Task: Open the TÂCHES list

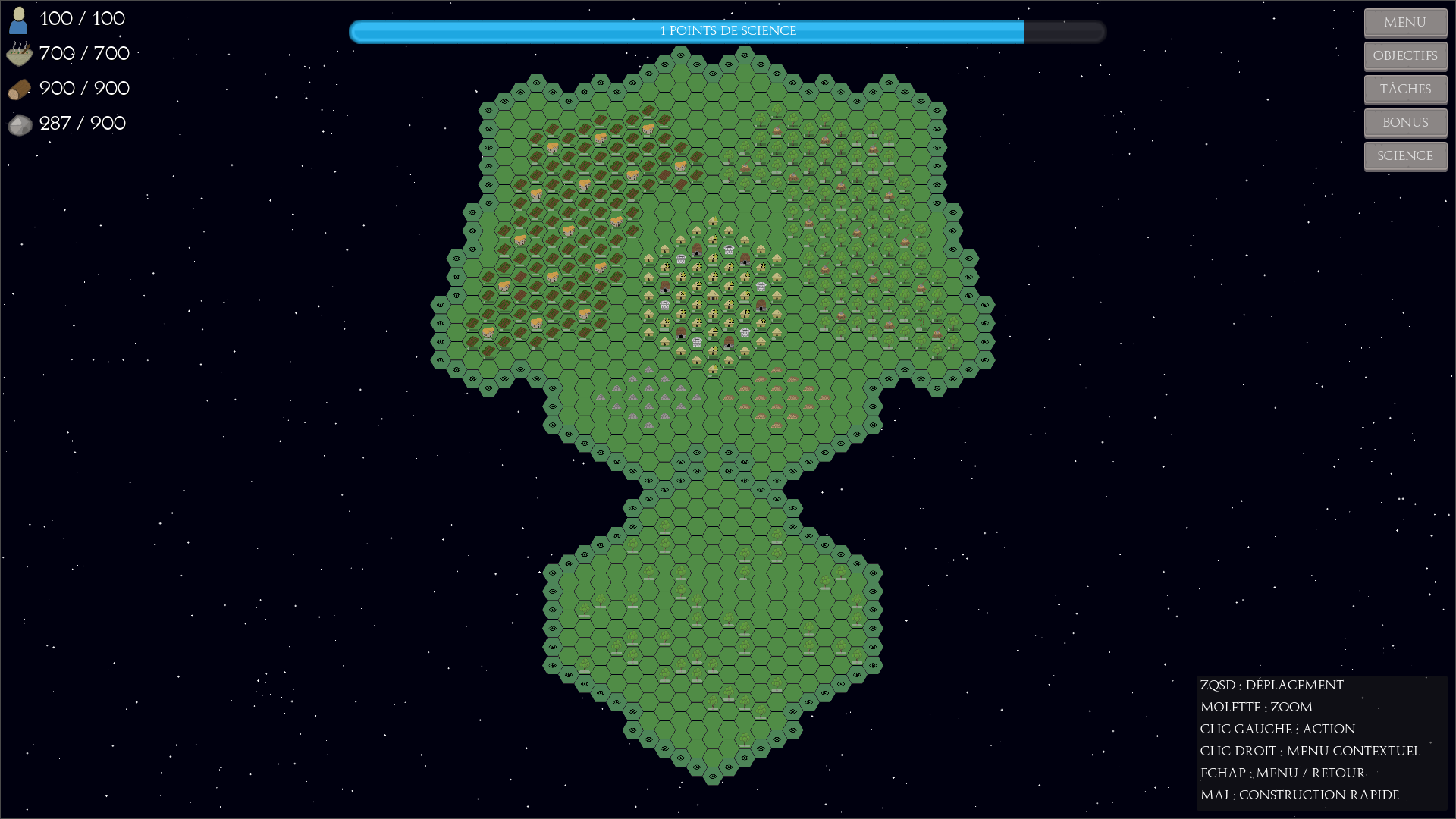Action: point(1405,89)
